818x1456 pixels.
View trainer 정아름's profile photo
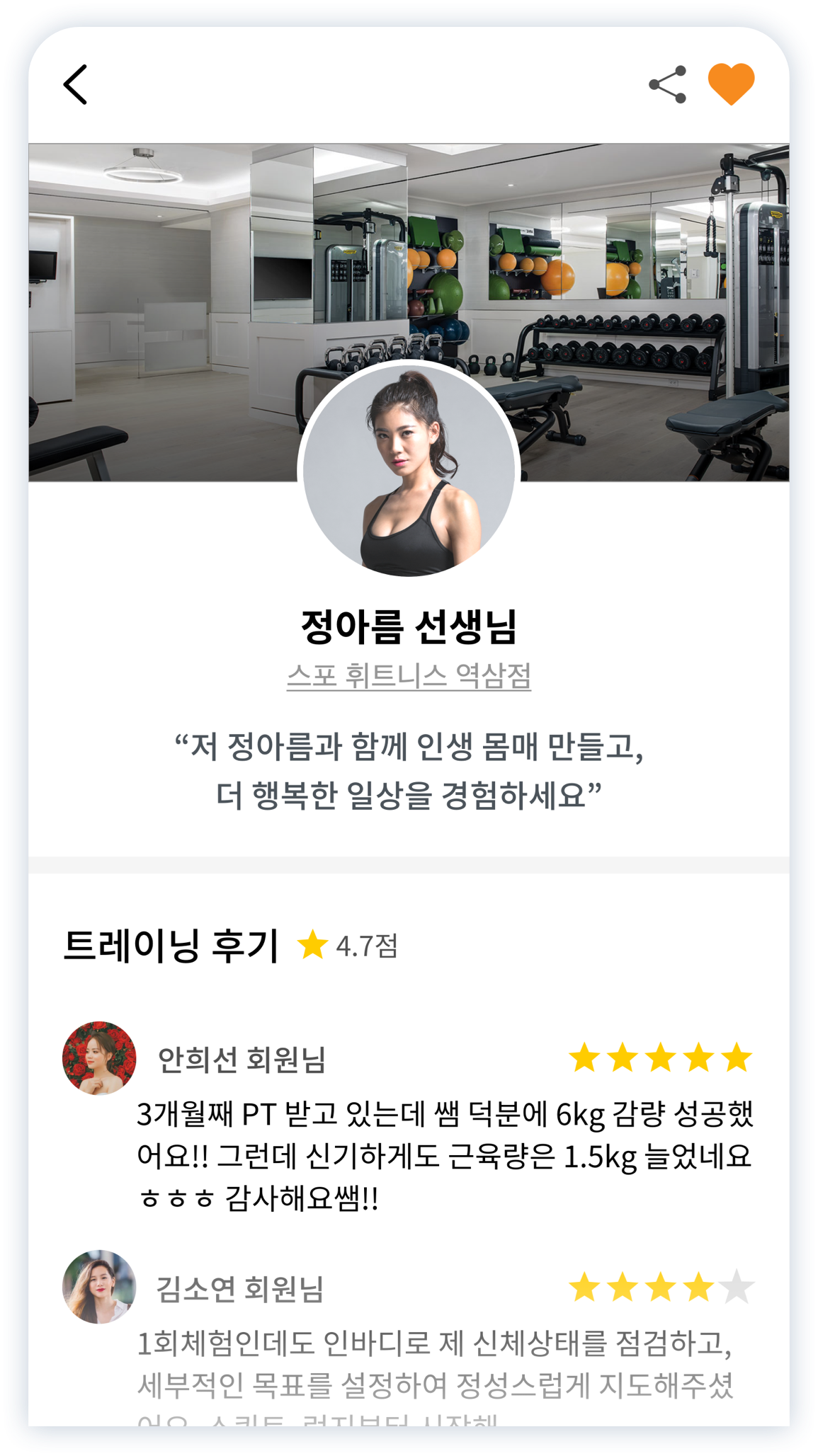click(x=409, y=470)
